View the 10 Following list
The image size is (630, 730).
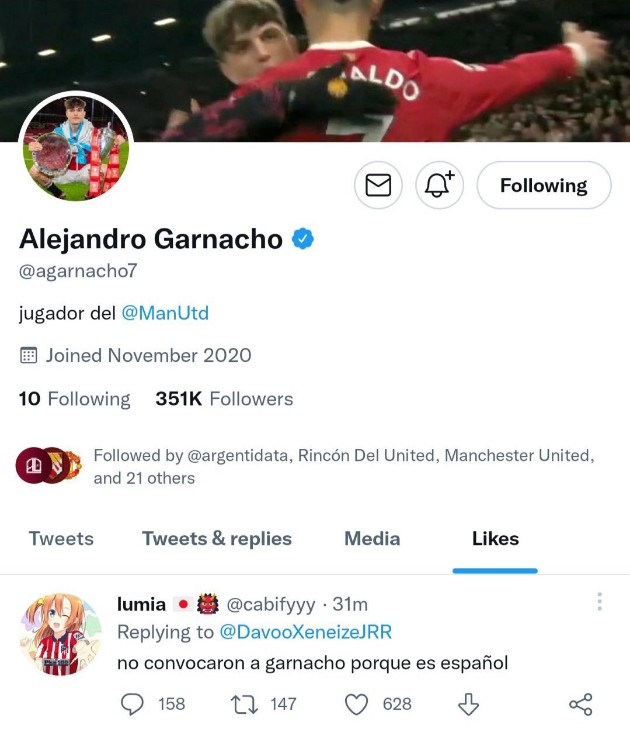click(75, 399)
